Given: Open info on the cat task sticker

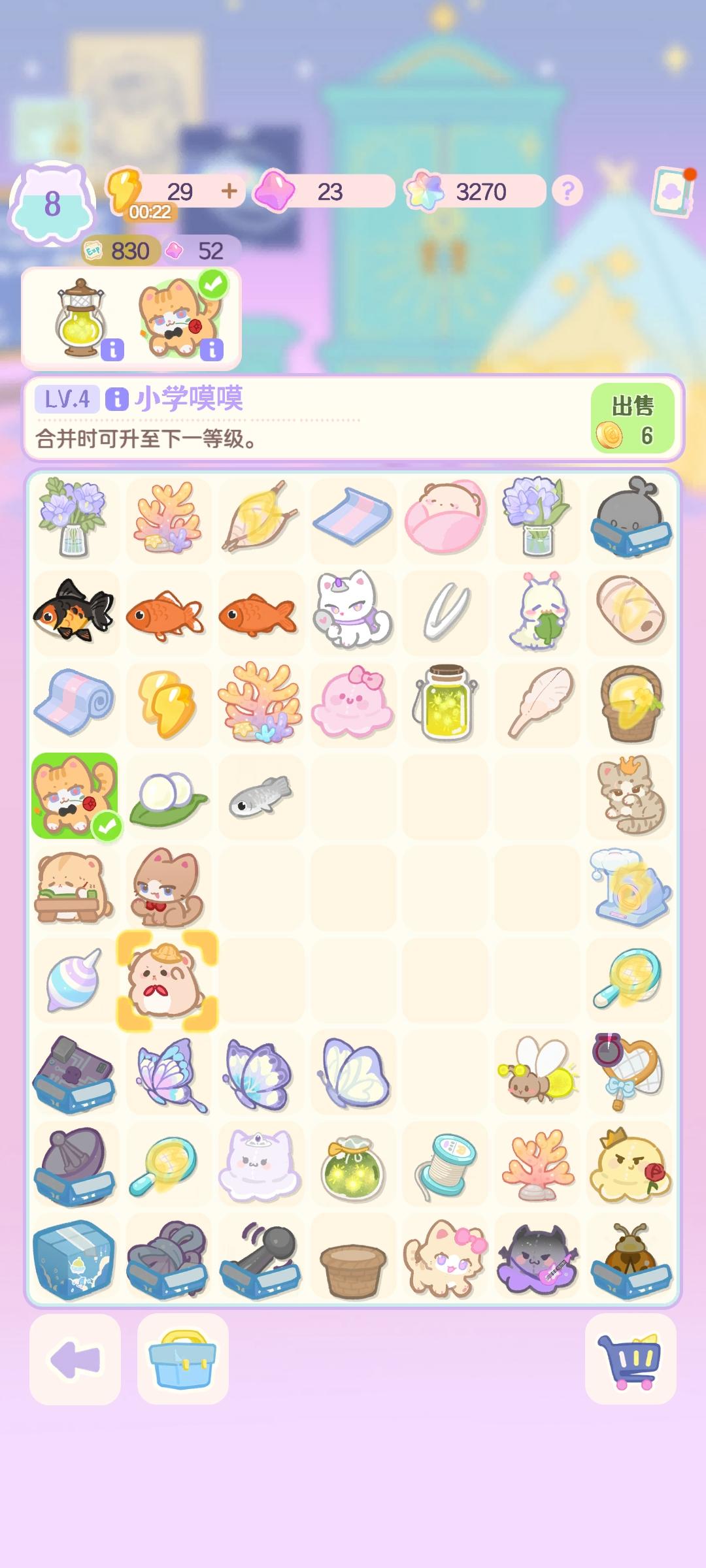Looking at the screenshot, I should [x=211, y=350].
